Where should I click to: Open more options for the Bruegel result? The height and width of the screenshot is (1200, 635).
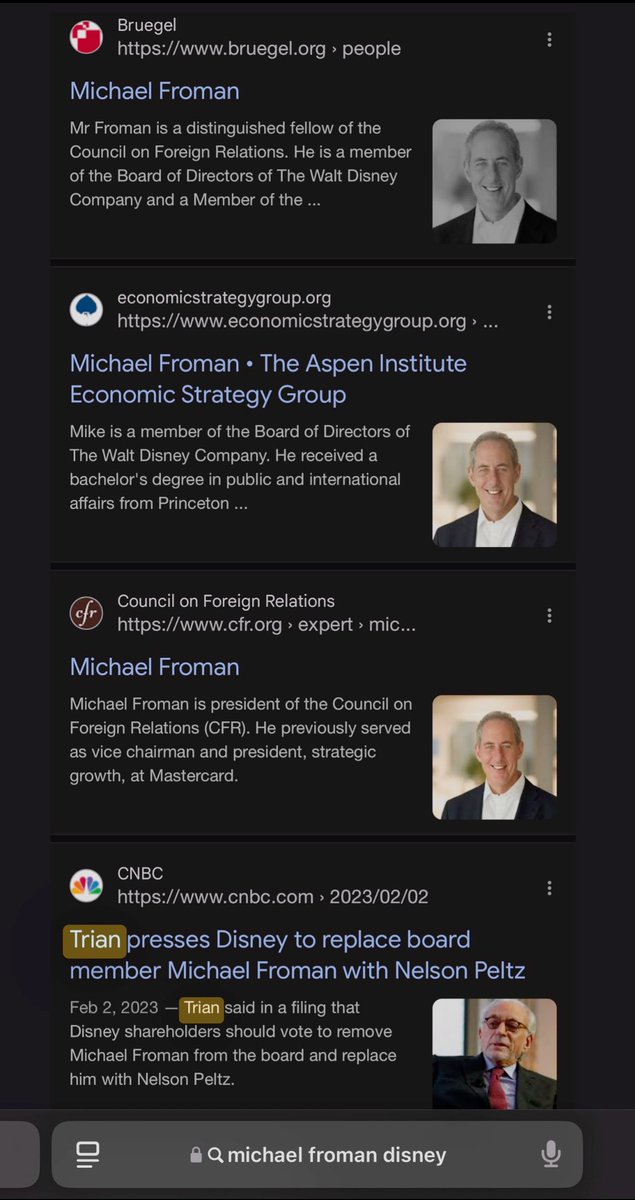(549, 40)
